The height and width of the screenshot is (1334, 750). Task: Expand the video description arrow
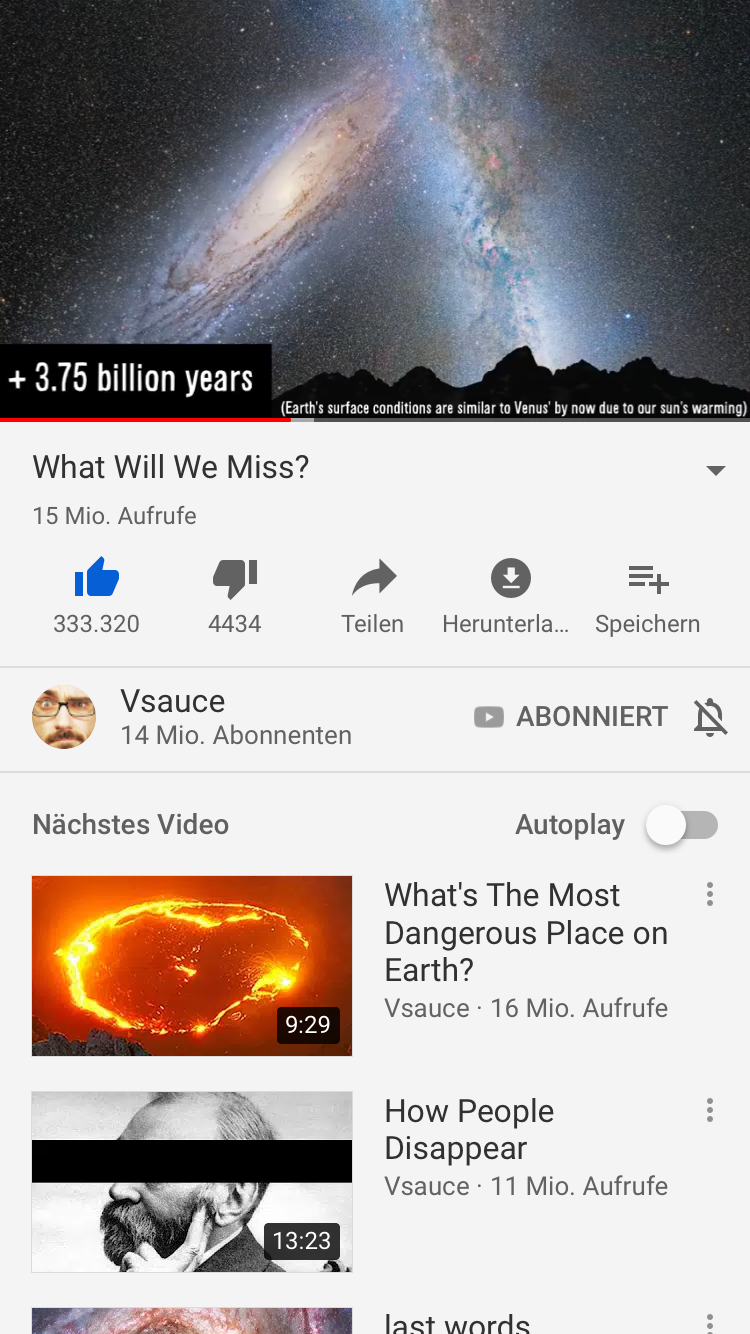(715, 470)
